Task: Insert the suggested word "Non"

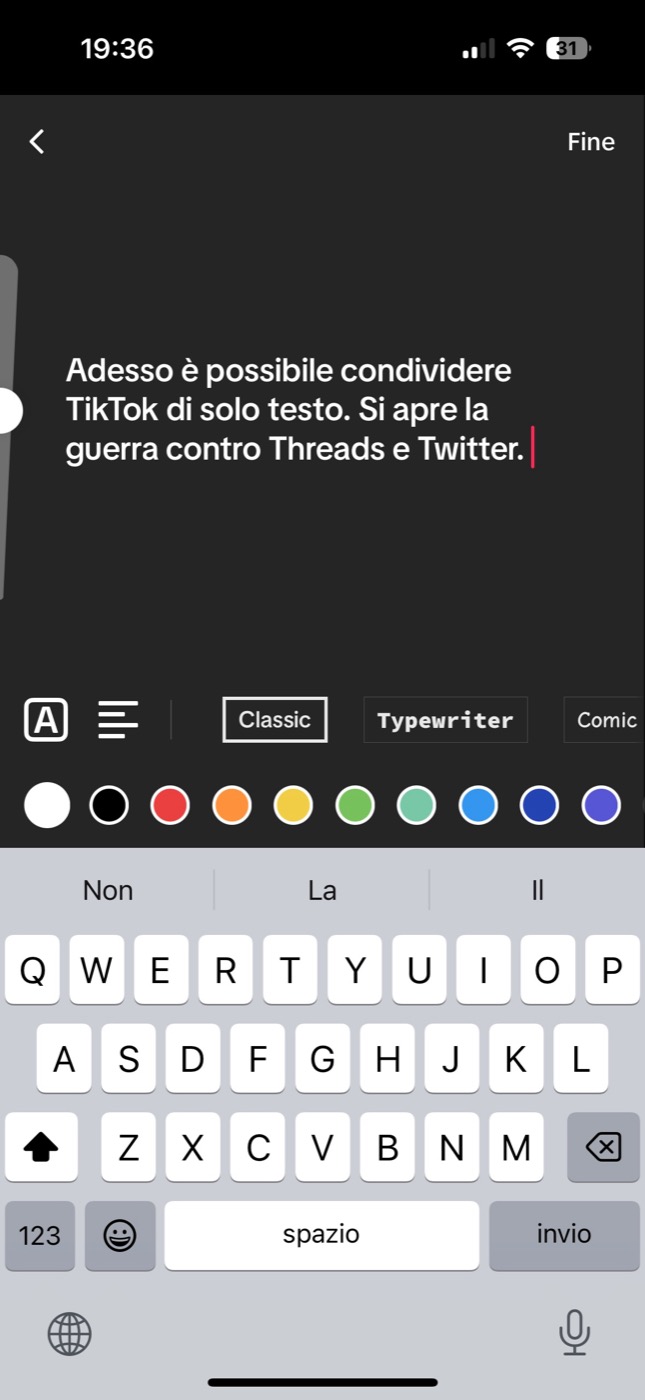Action: point(108,890)
